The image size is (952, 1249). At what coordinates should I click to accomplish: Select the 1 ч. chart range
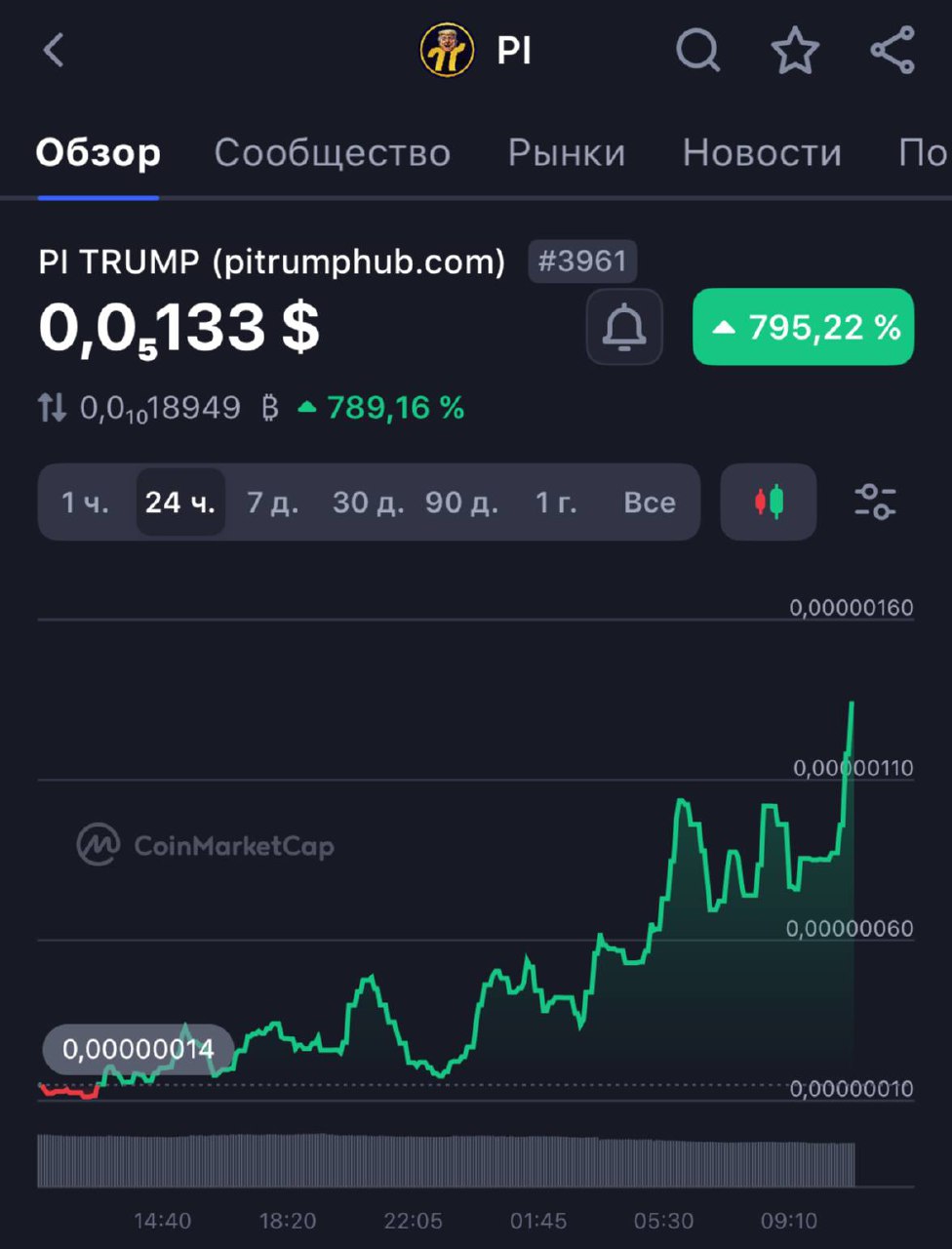coord(86,503)
